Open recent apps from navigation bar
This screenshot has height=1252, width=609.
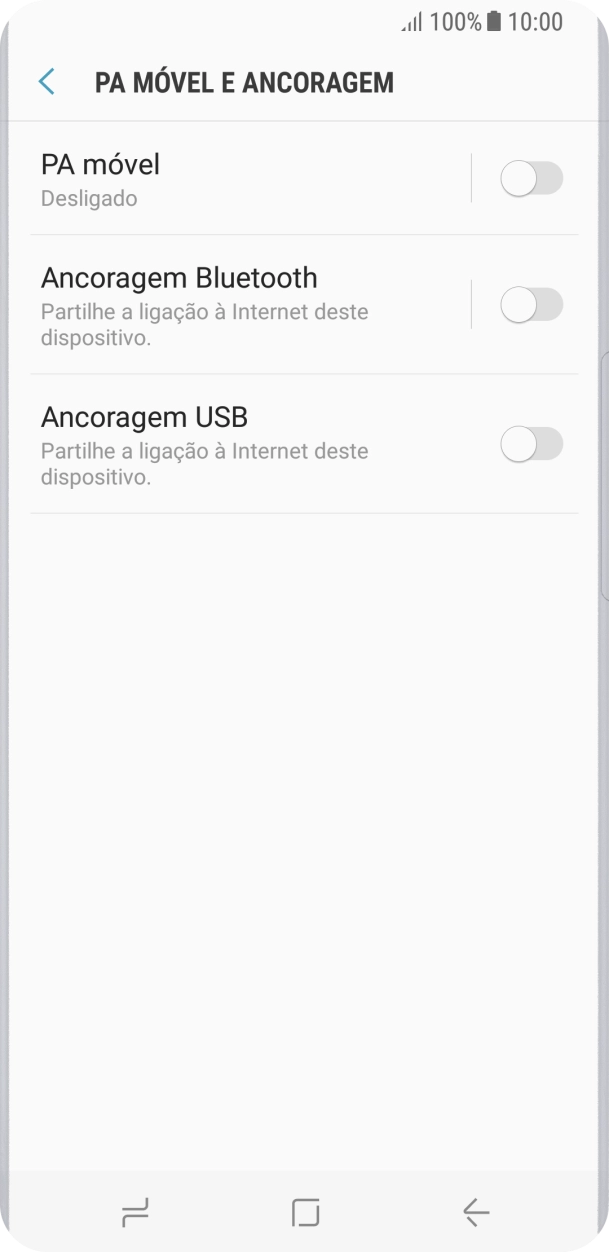(x=135, y=1212)
